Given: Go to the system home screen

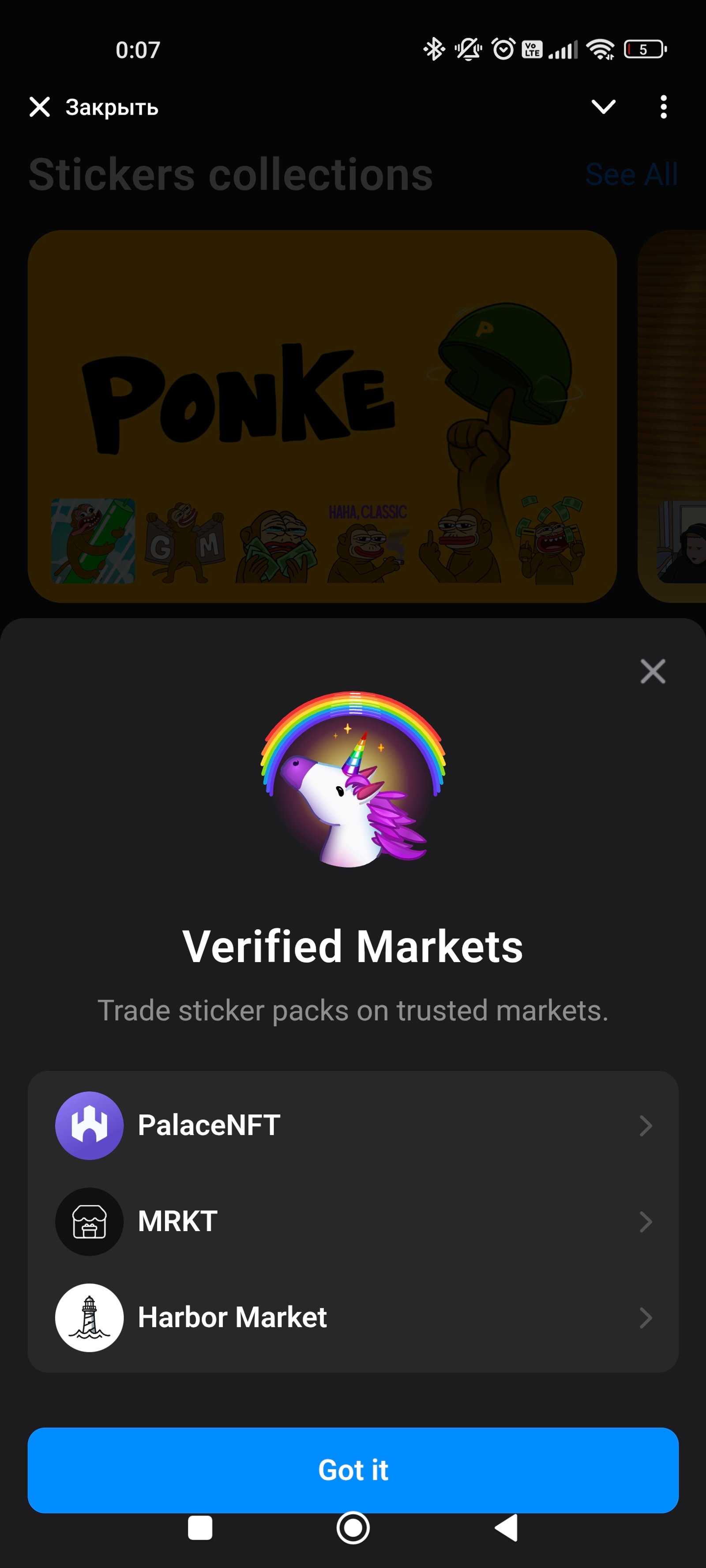Looking at the screenshot, I should pos(353,1528).
